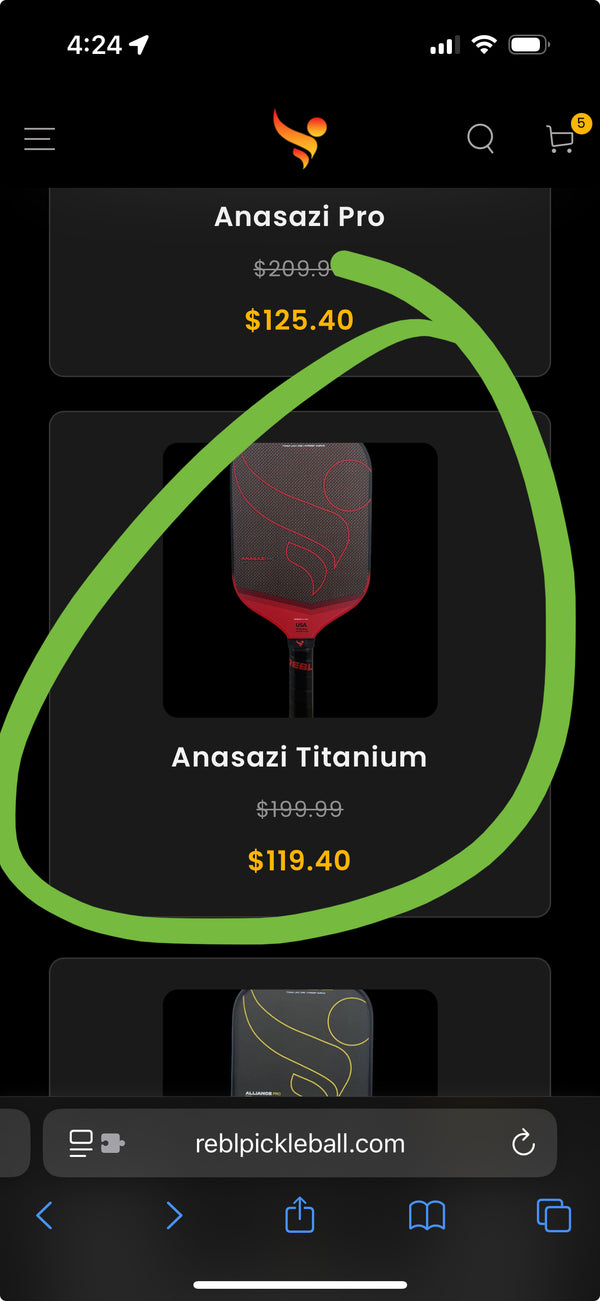
Task: Open the Anasazi Pro product card
Action: [299, 217]
